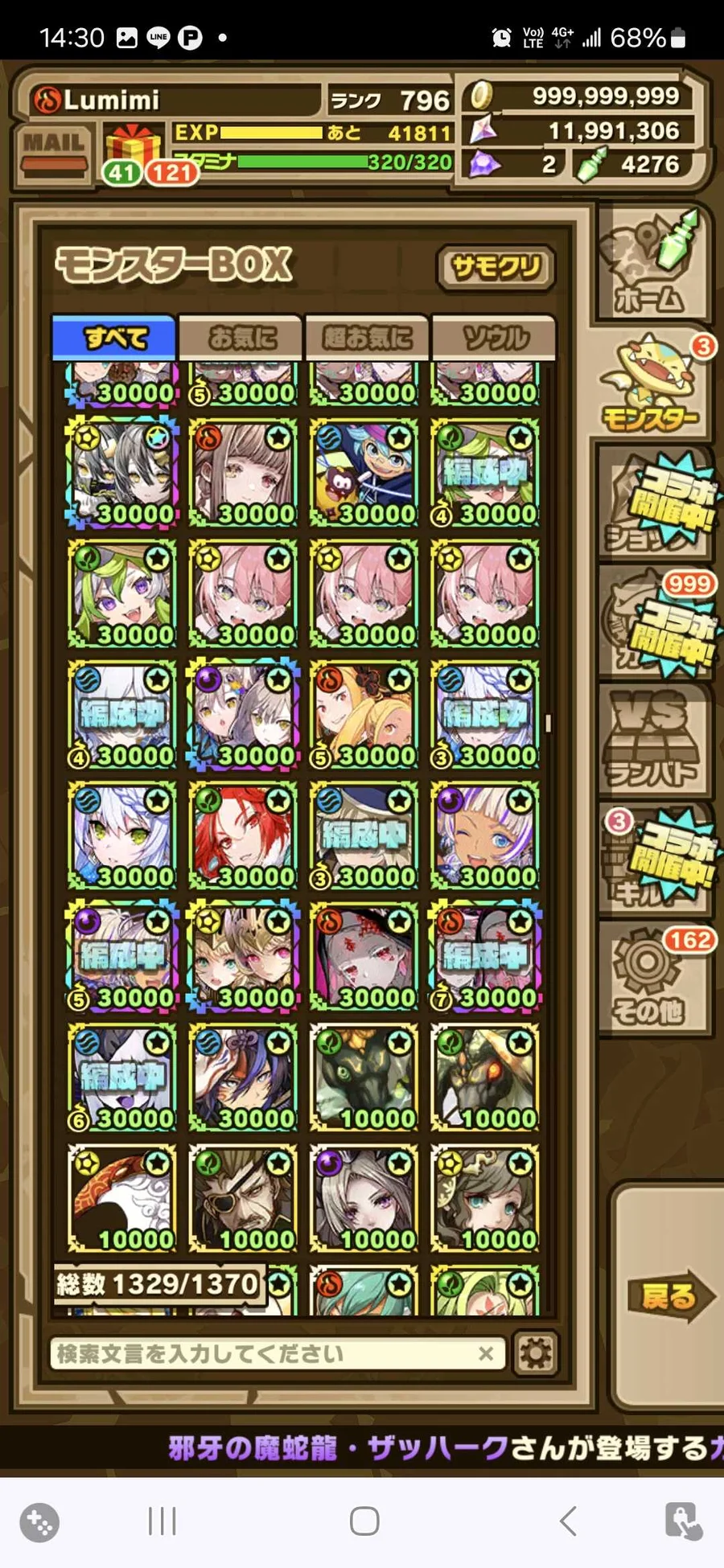Tap the 戻る back arrow button
This screenshot has width=724, height=1568.
tap(670, 1295)
